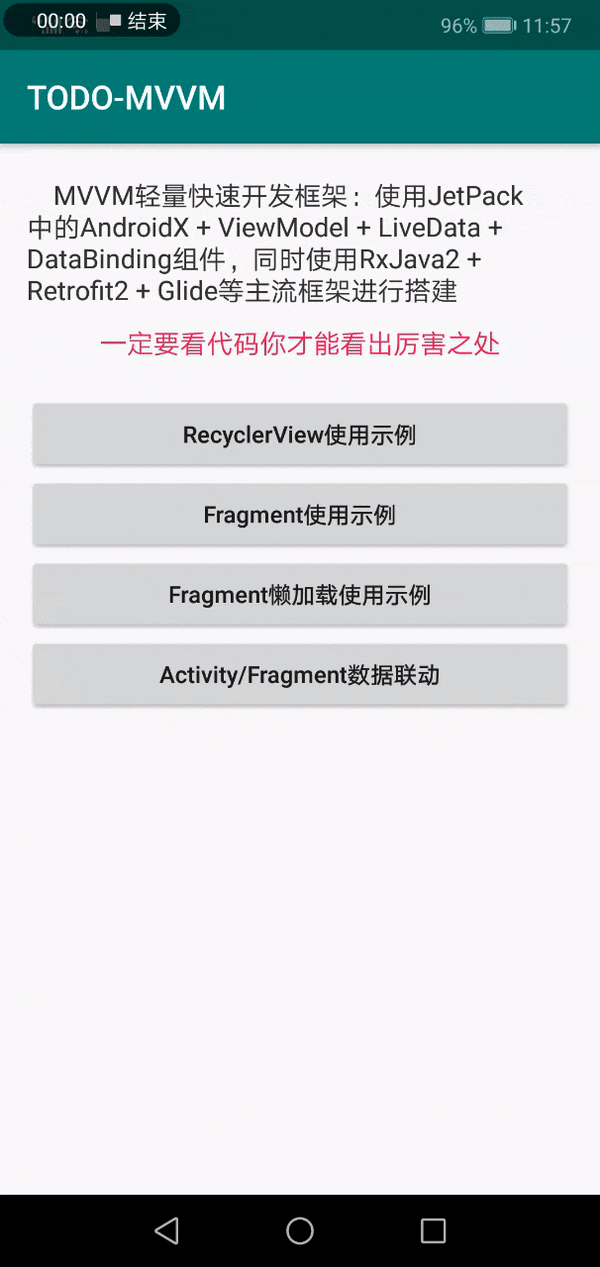This screenshot has width=600, height=1267.
Task: Open Activity/Fragment数据联动 example
Action: point(300,675)
